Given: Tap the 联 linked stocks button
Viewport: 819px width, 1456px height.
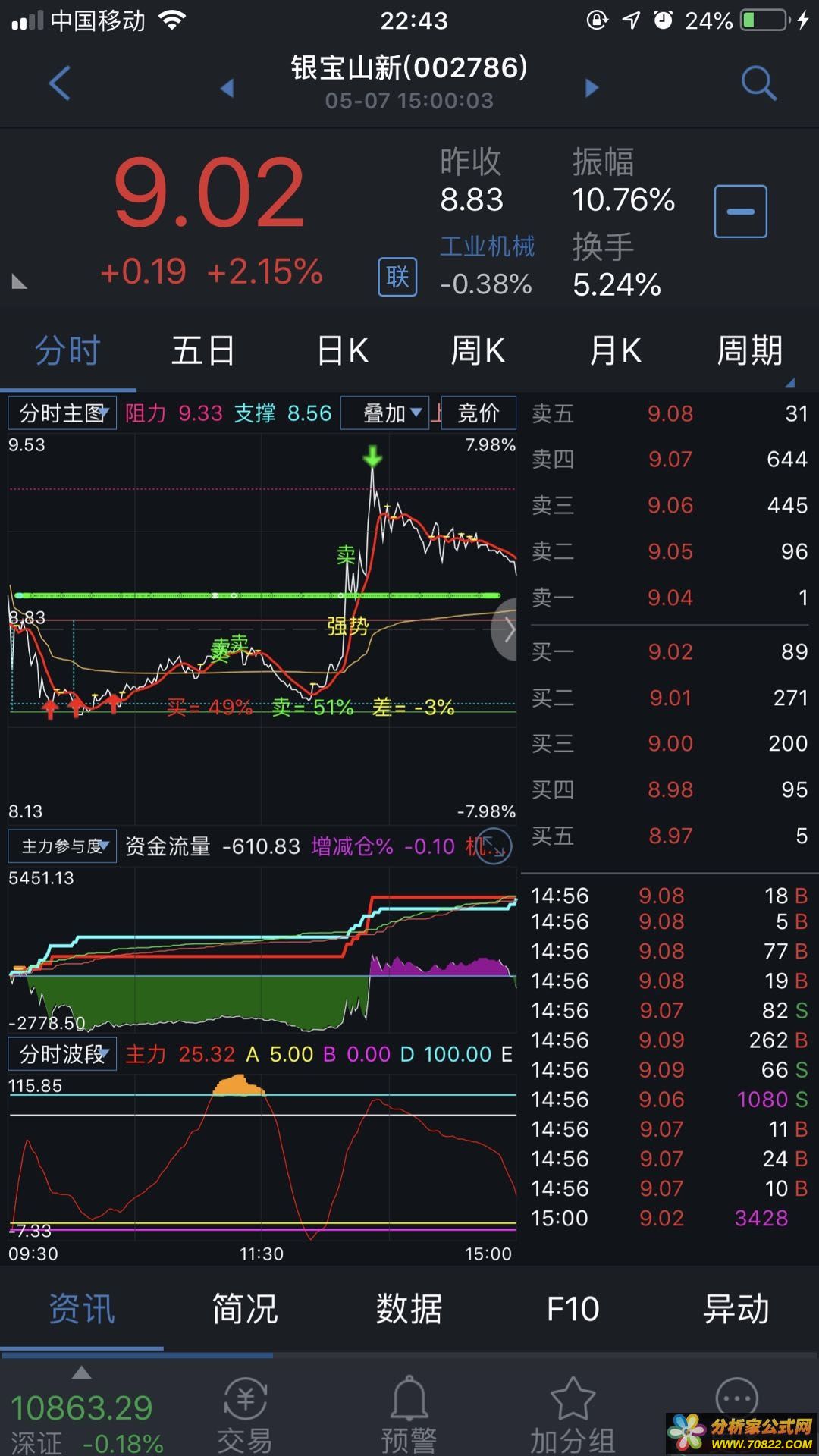Looking at the screenshot, I should pyautogui.click(x=397, y=276).
